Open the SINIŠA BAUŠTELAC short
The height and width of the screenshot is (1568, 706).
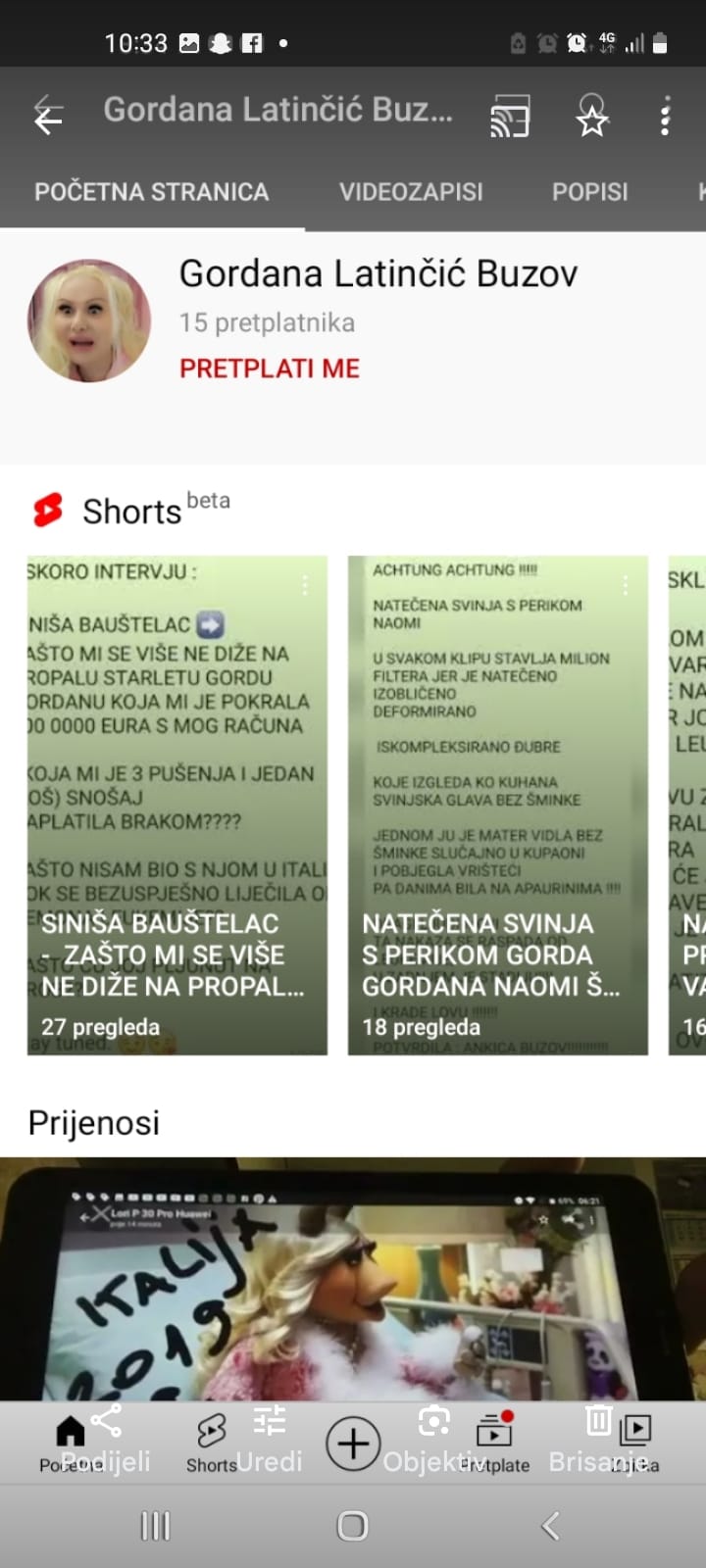coord(176,804)
